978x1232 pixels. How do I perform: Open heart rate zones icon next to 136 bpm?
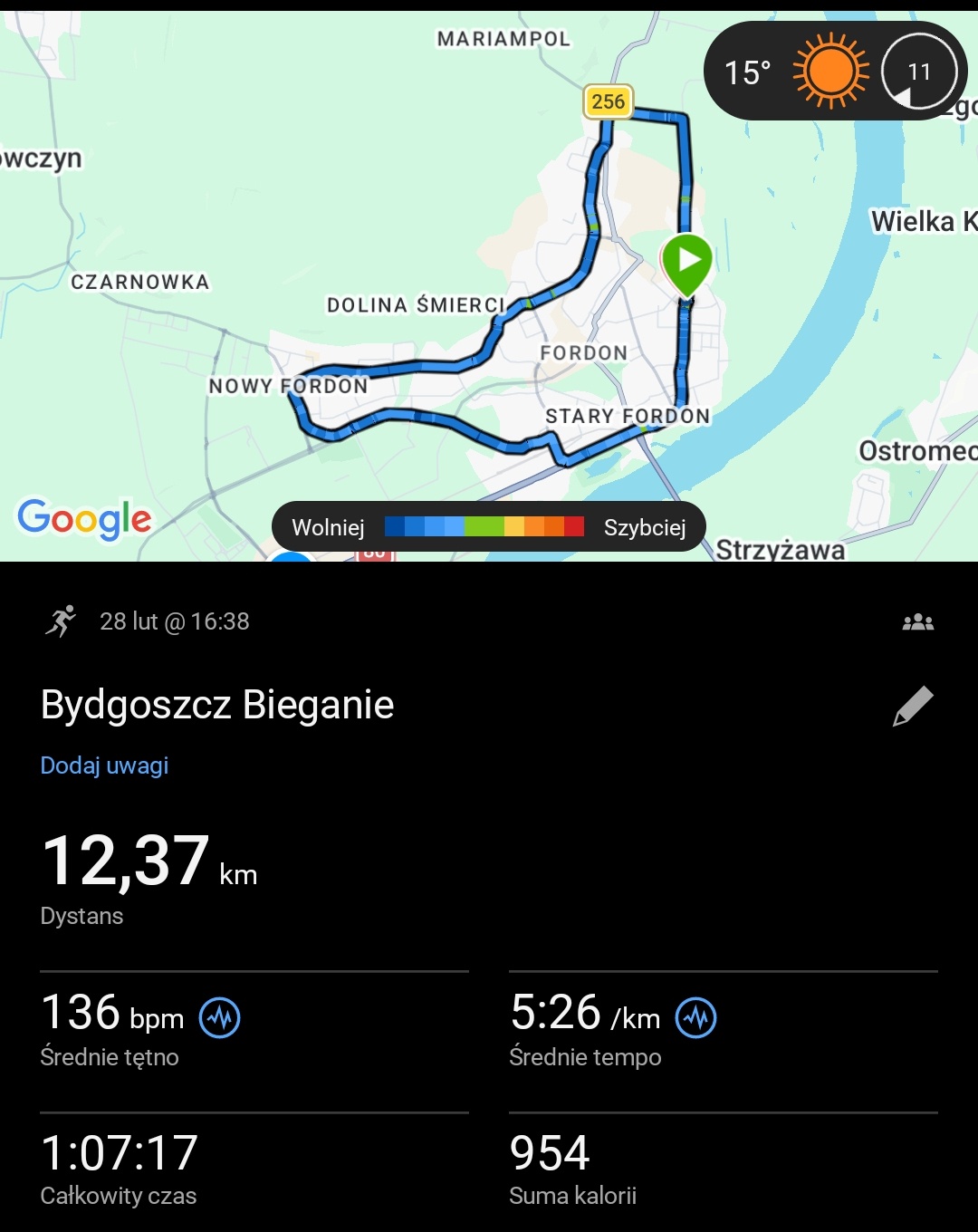point(219,1017)
